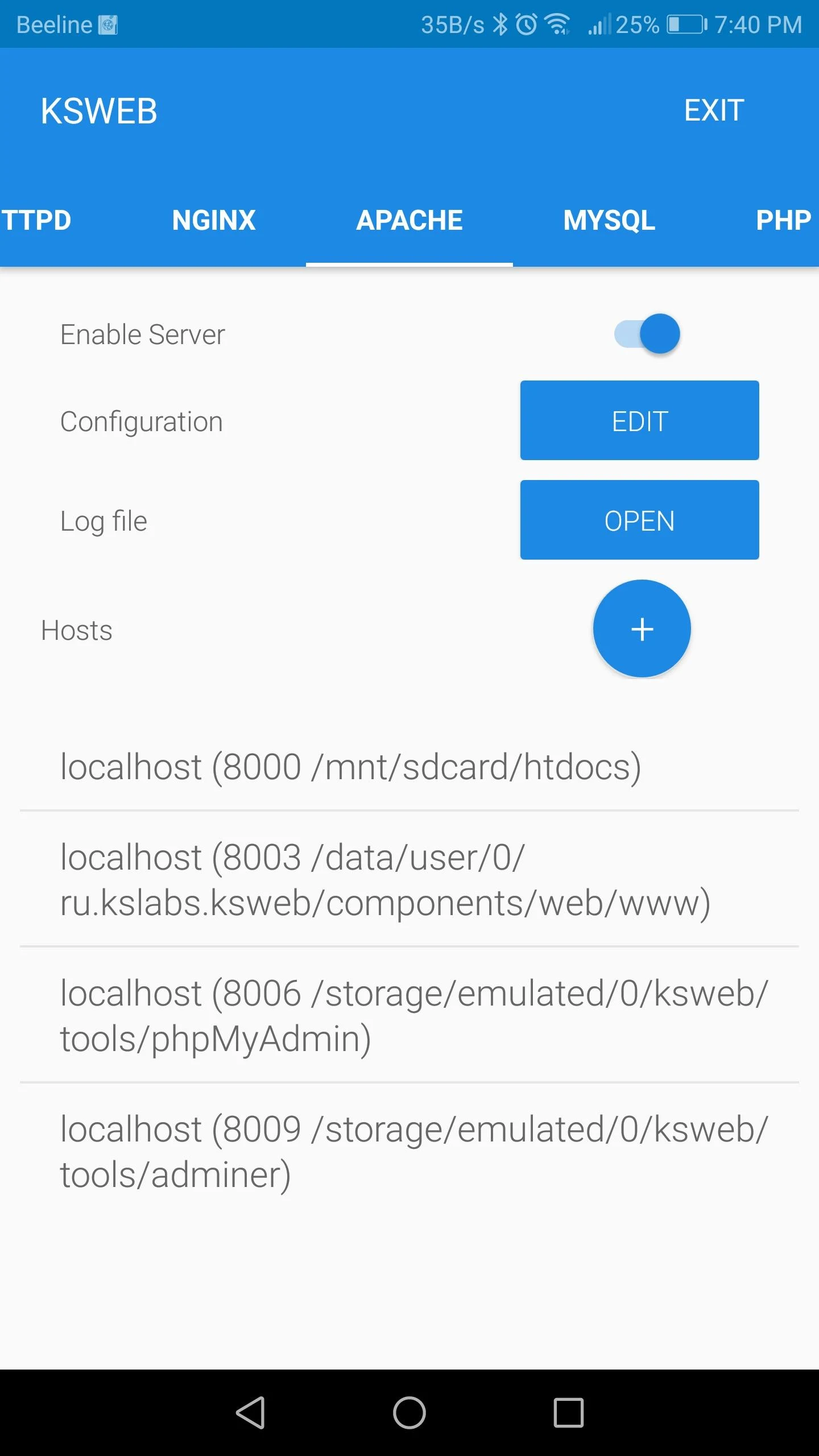Go to the home screen
This screenshot has height=1456, width=819.
(x=409, y=1412)
